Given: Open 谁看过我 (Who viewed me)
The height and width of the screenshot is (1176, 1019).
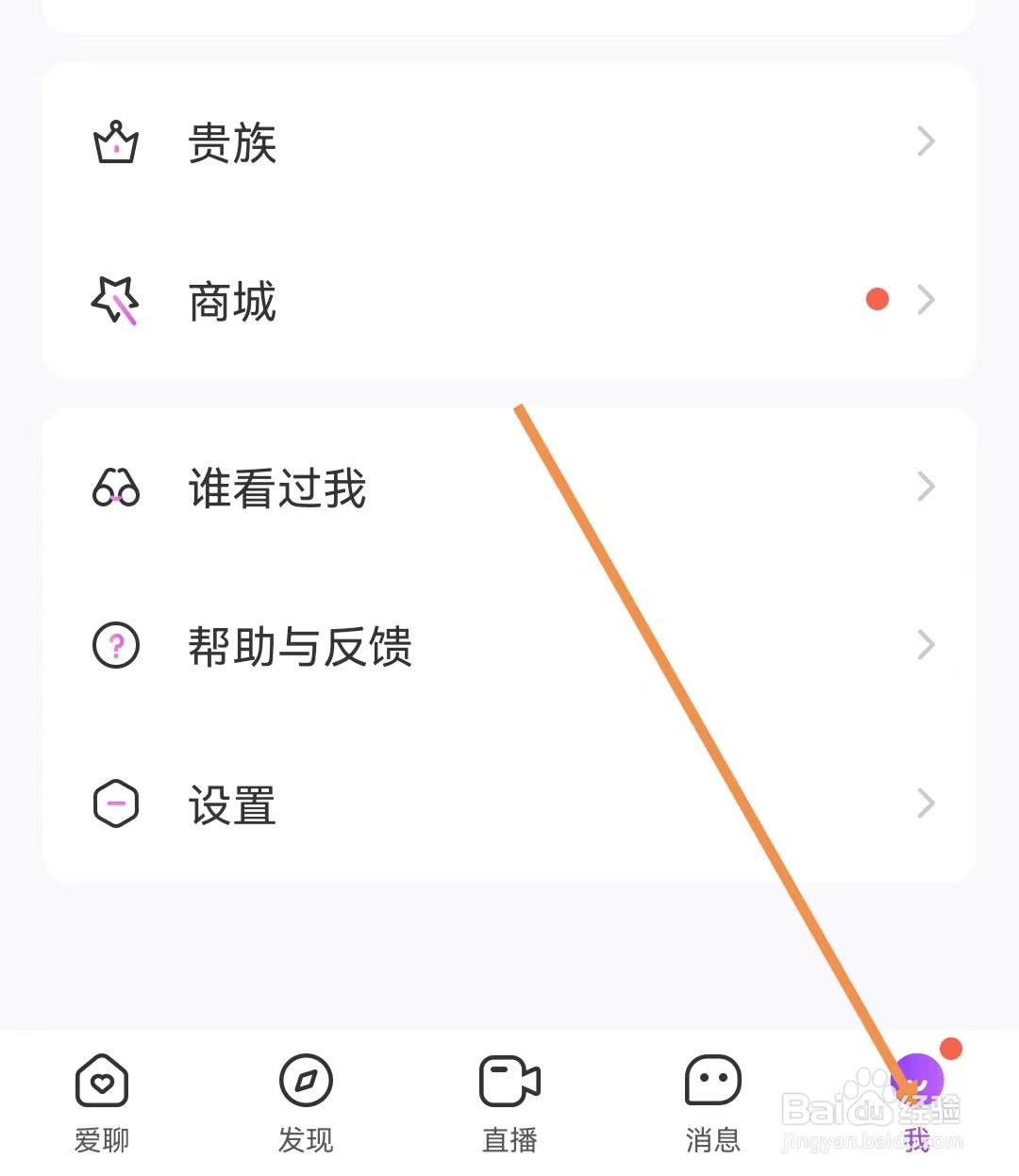Looking at the screenshot, I should pos(509,488).
